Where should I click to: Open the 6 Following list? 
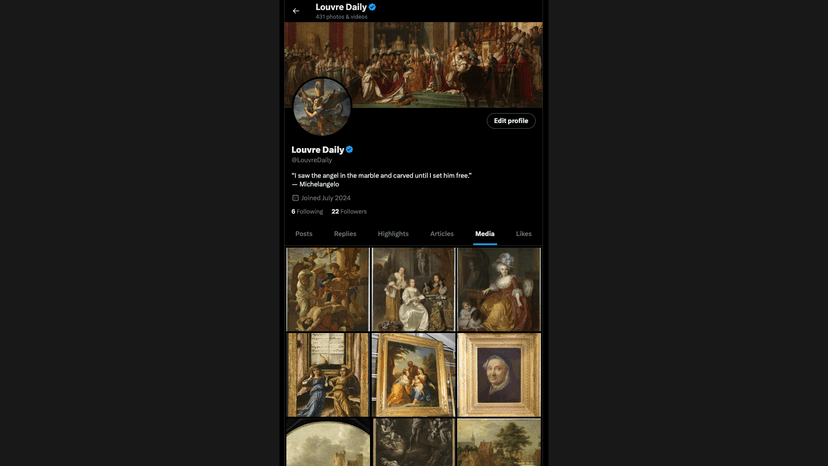[307, 212]
